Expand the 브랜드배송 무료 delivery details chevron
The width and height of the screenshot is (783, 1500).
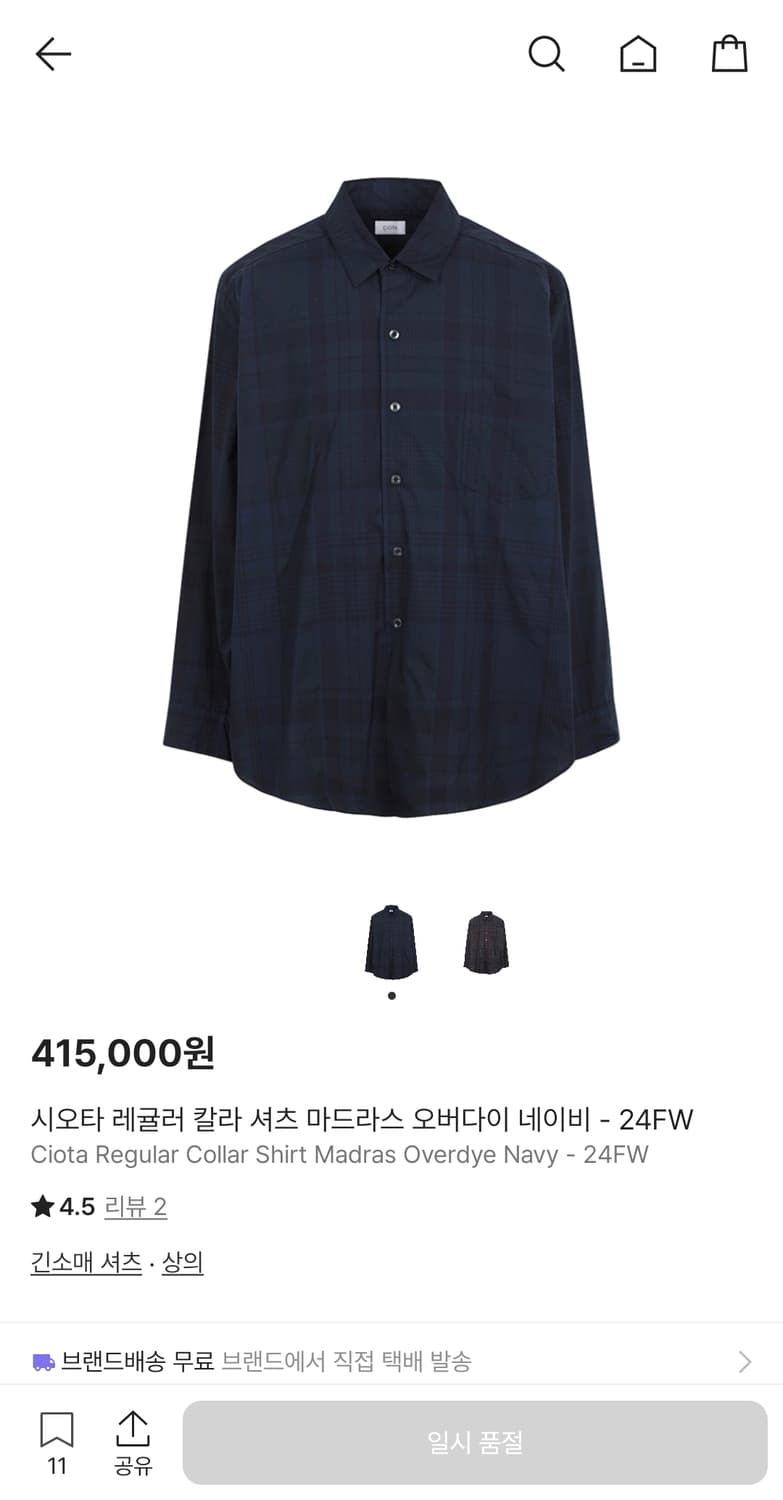tap(746, 1360)
